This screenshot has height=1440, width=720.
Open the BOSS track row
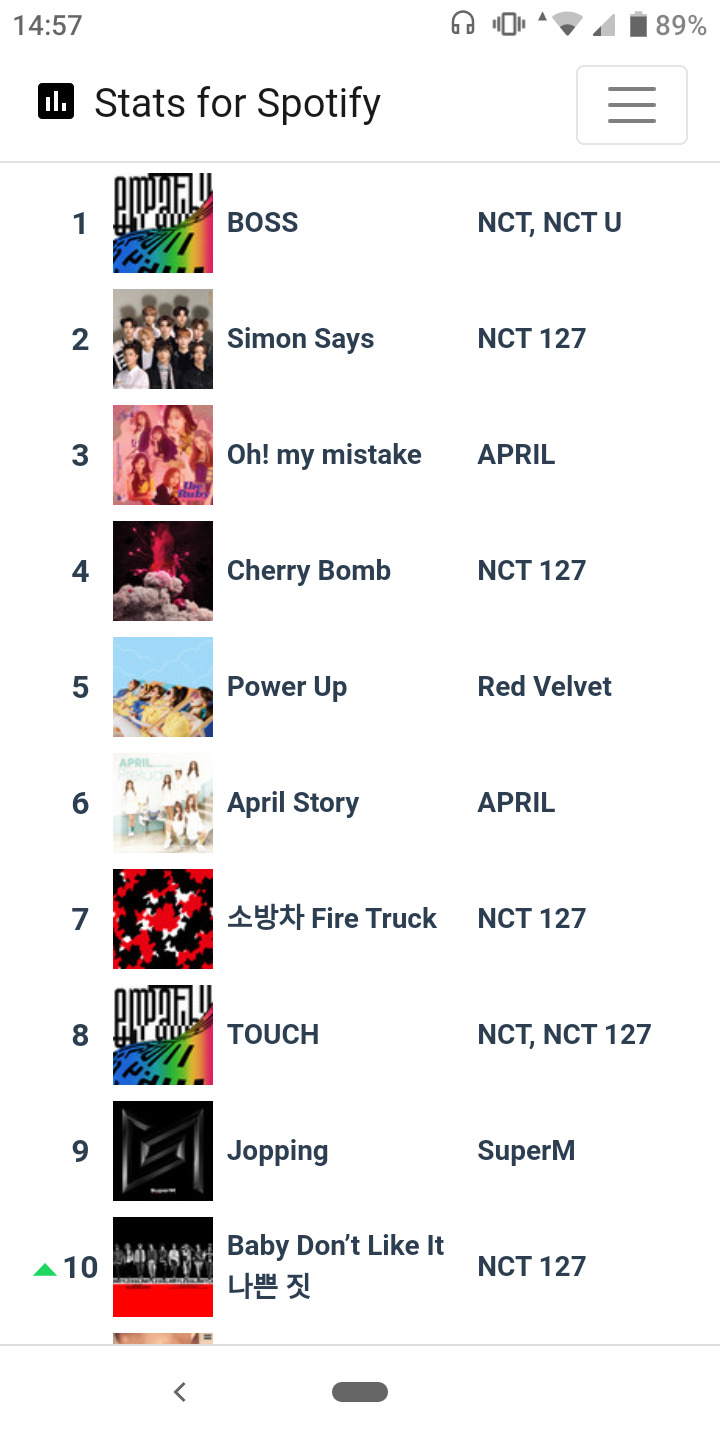tap(263, 223)
